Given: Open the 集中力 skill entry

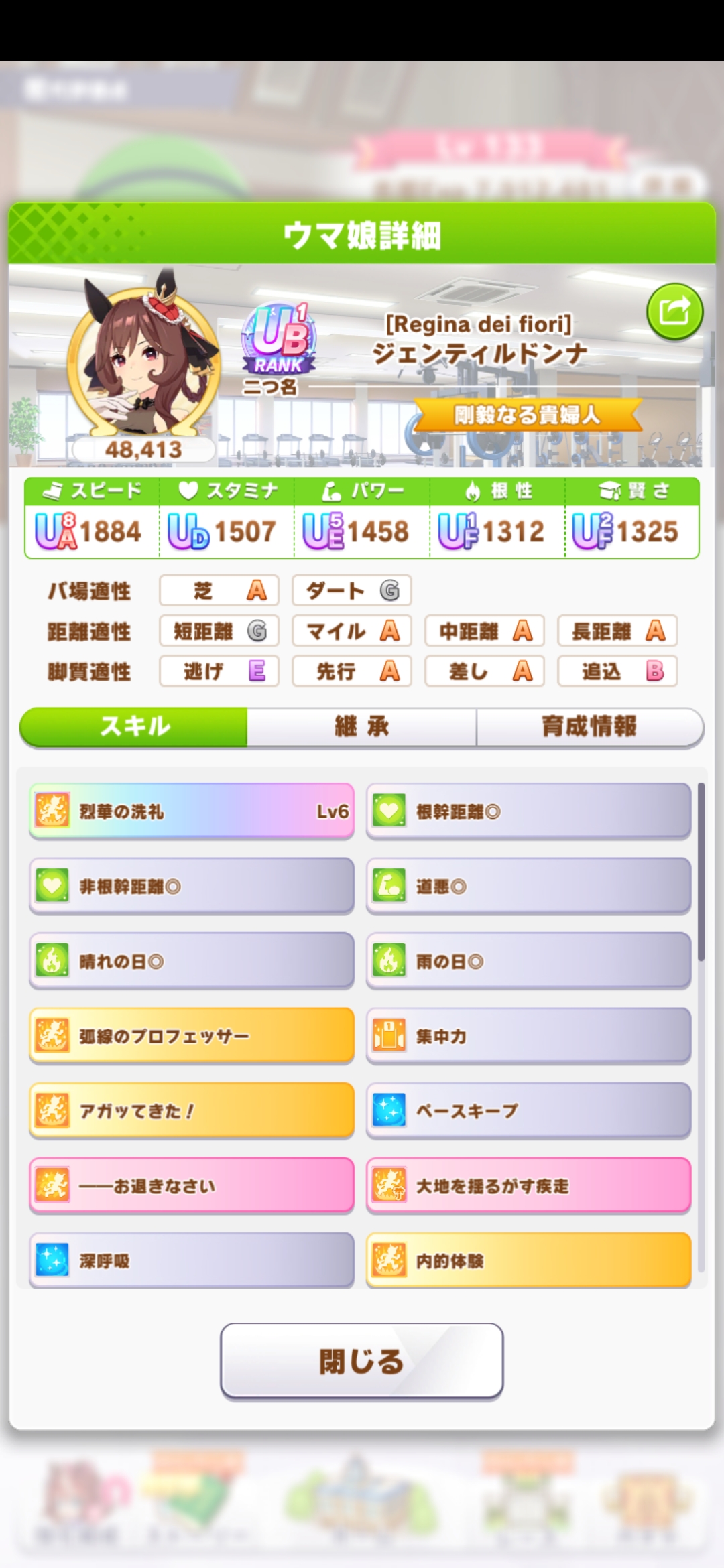Looking at the screenshot, I should coord(528,1037).
